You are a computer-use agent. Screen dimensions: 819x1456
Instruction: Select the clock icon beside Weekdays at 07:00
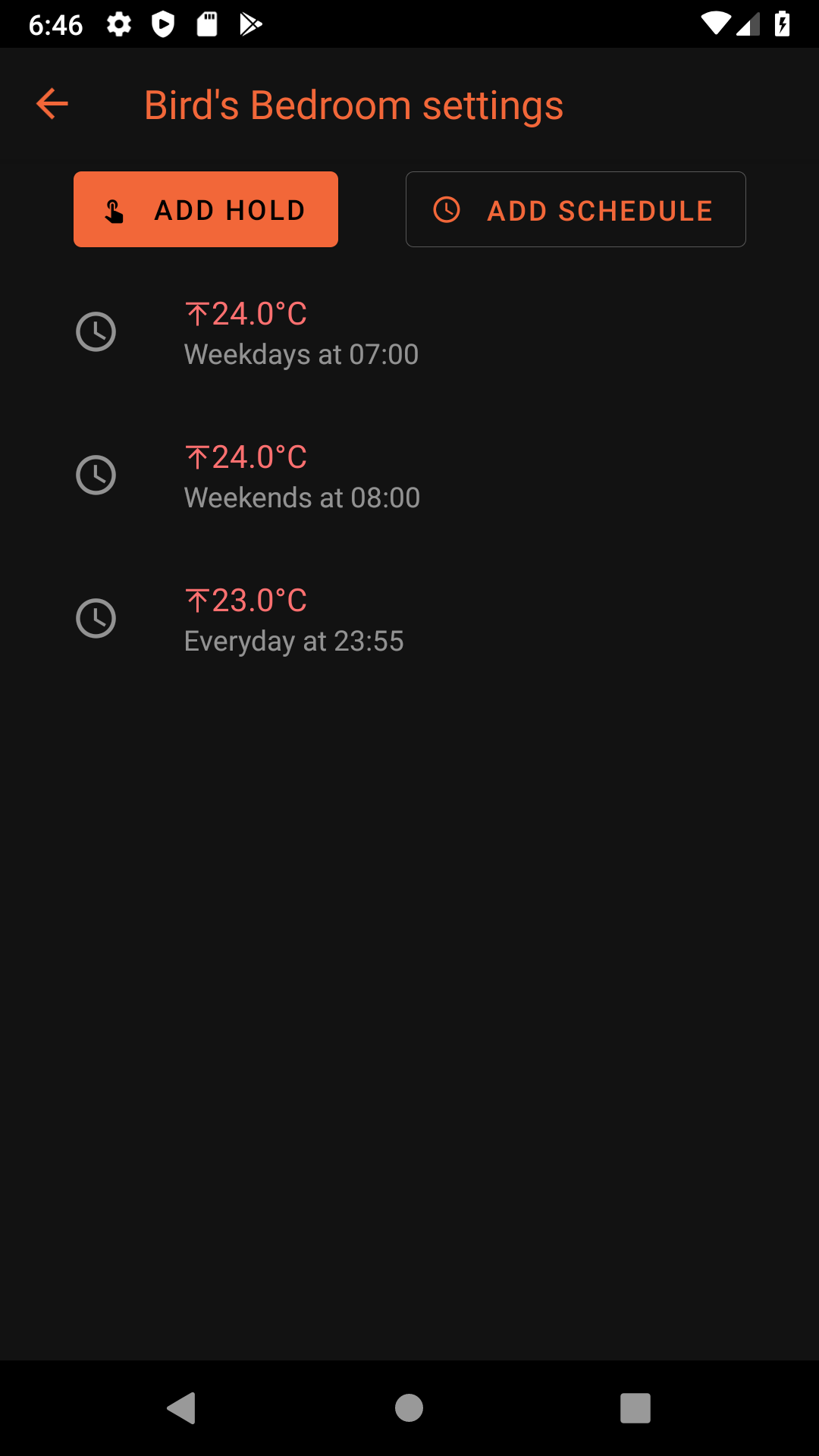coord(95,331)
